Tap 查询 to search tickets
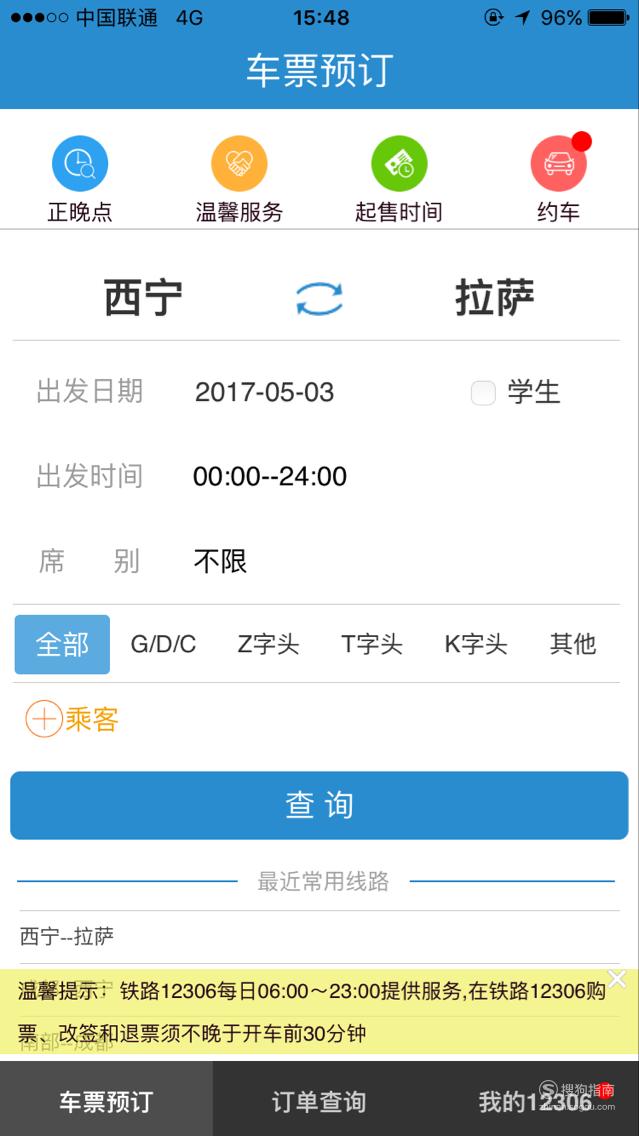Viewport: 639px width, 1136px height. coord(320,805)
